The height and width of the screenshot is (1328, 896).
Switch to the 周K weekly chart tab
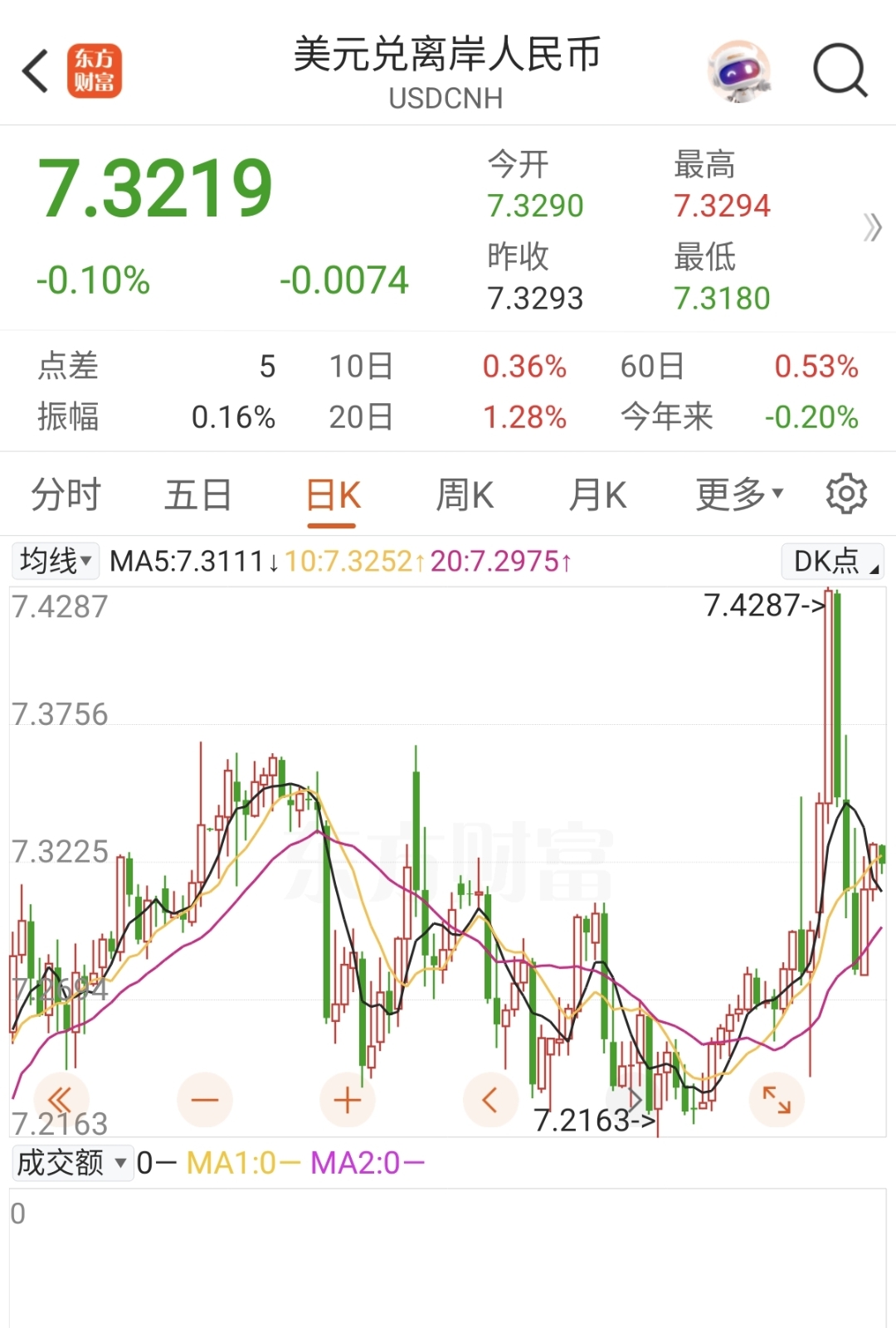pos(463,493)
